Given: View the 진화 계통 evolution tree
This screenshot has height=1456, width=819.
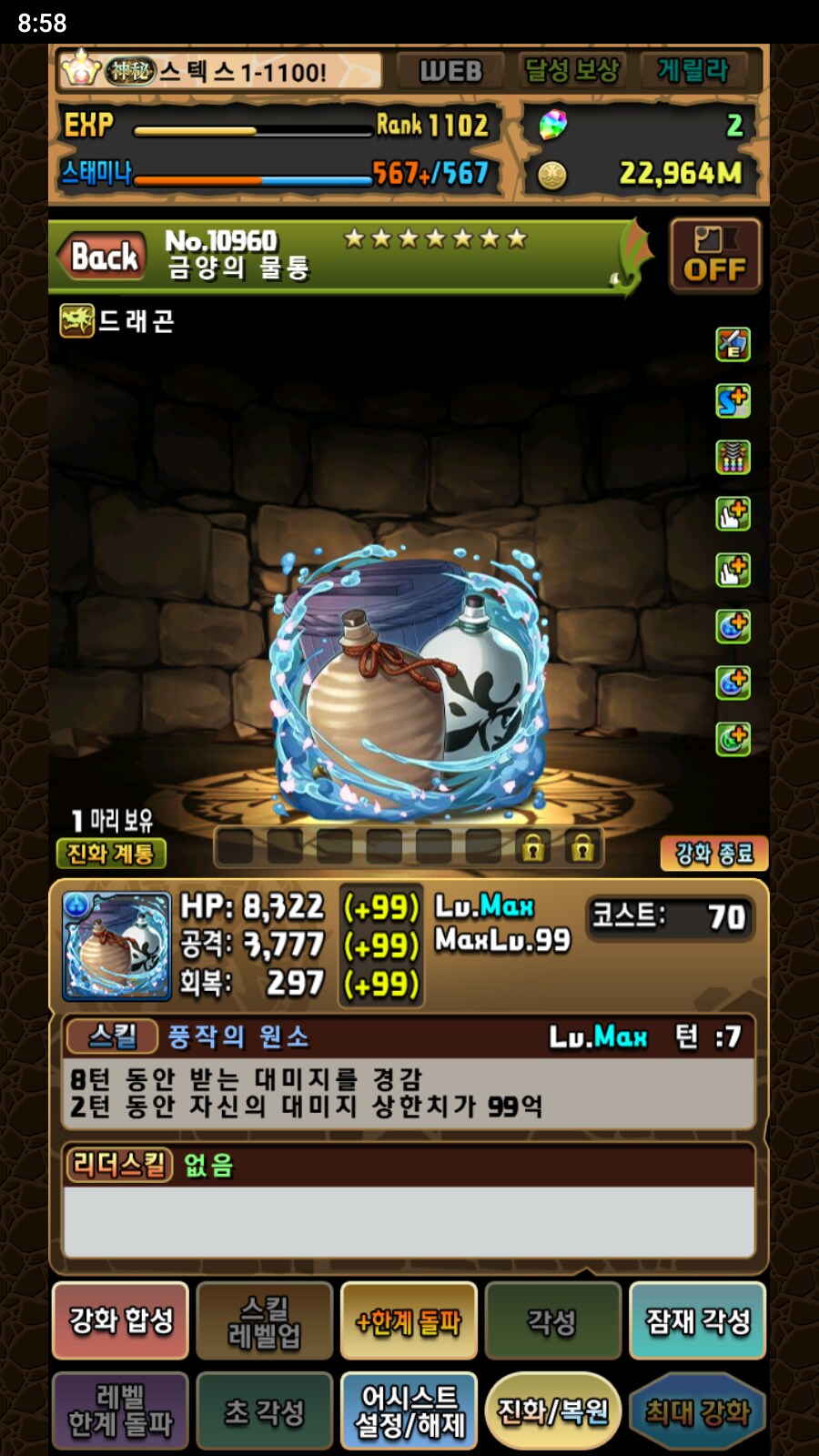Looking at the screenshot, I should pyautogui.click(x=110, y=854).
